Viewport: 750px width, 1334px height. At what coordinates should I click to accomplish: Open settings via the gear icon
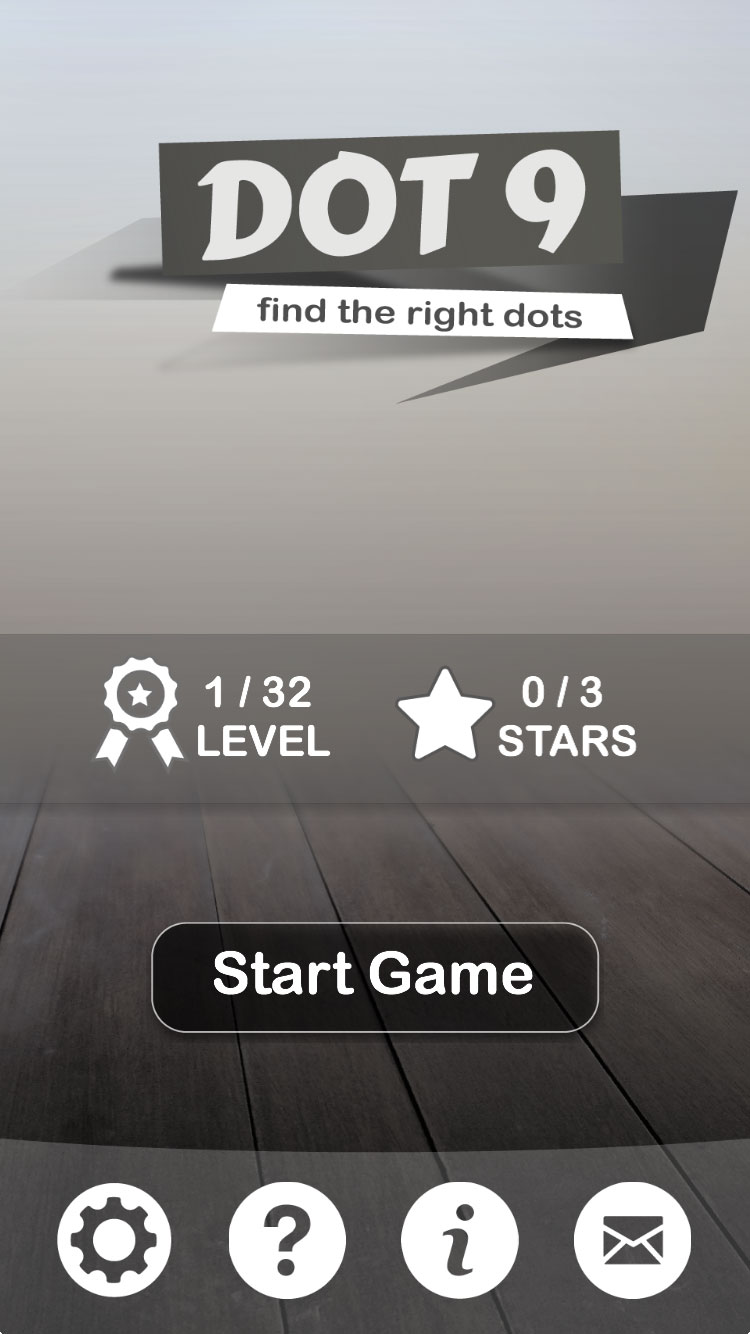pyautogui.click(x=115, y=1240)
